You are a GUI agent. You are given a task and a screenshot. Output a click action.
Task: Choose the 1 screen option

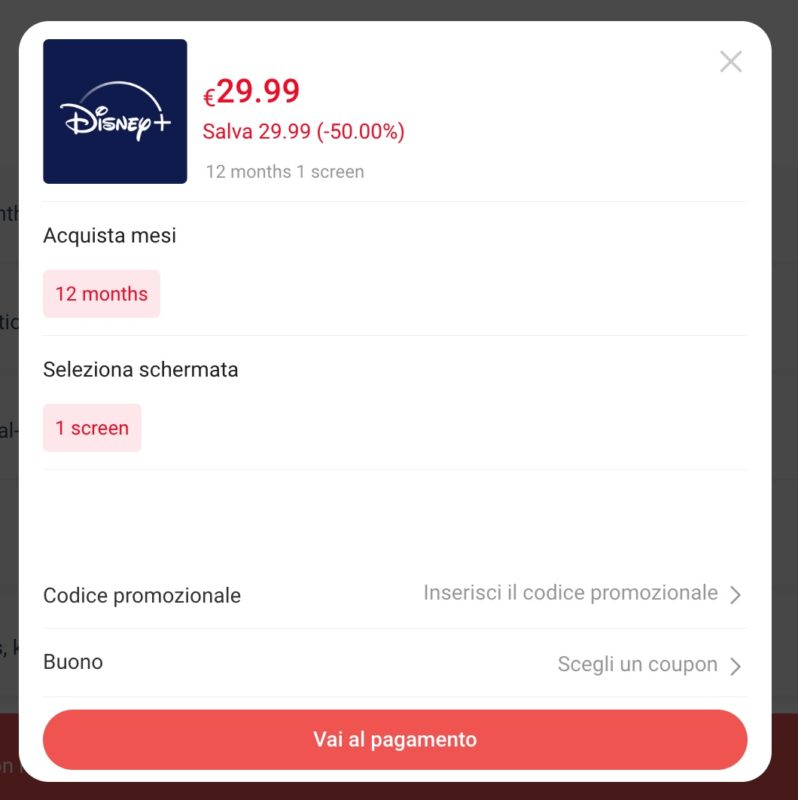pyautogui.click(x=92, y=428)
